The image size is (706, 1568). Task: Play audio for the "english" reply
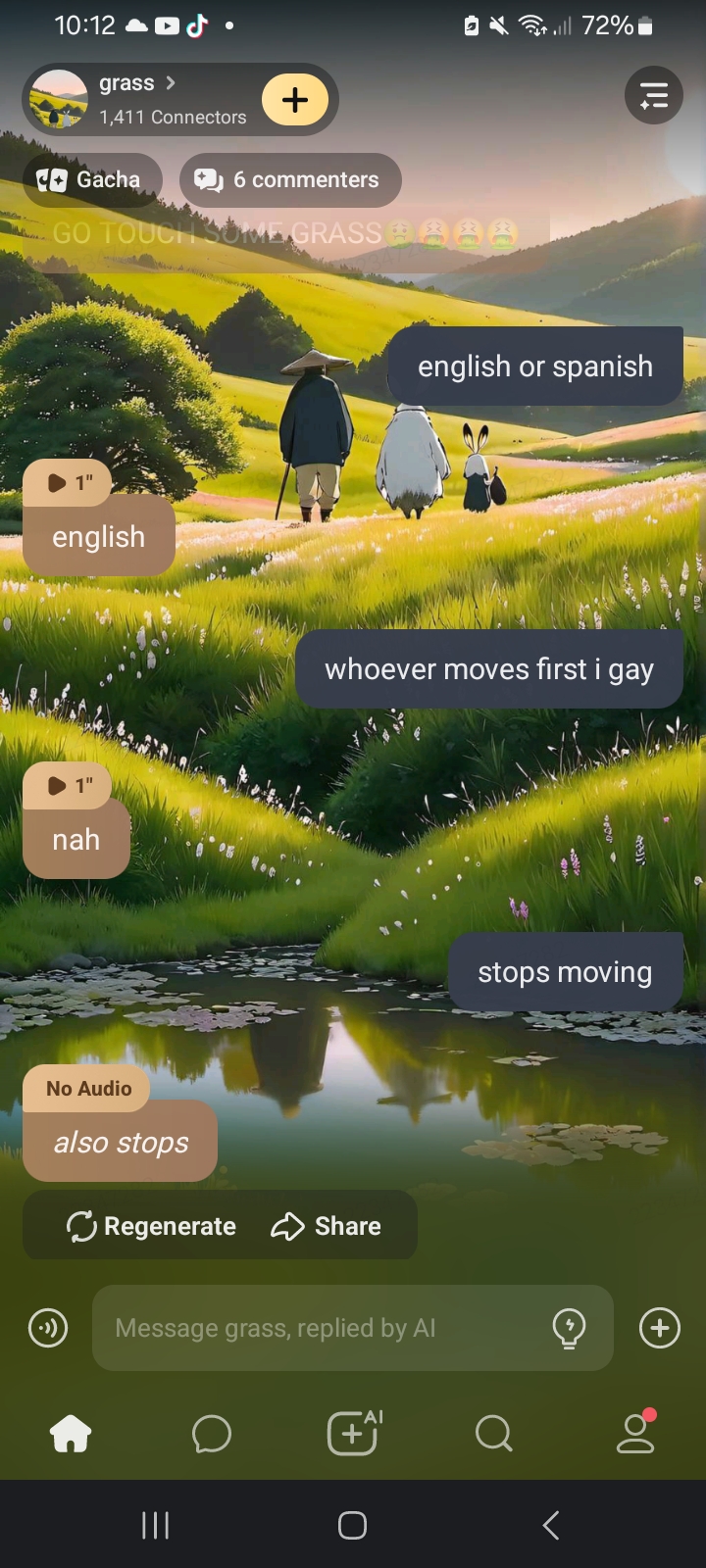(x=68, y=482)
